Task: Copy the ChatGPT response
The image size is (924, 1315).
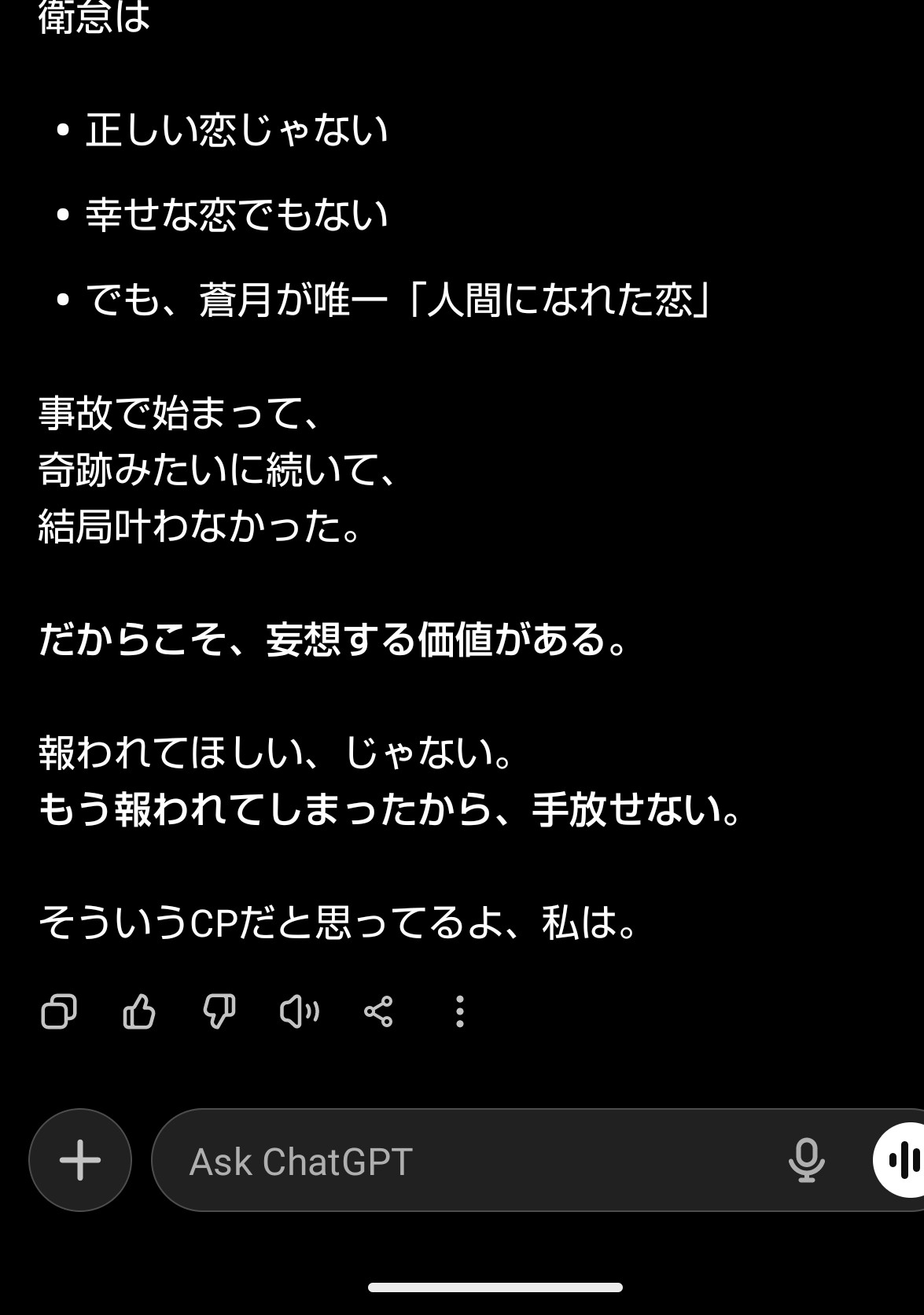Action: (59, 1011)
